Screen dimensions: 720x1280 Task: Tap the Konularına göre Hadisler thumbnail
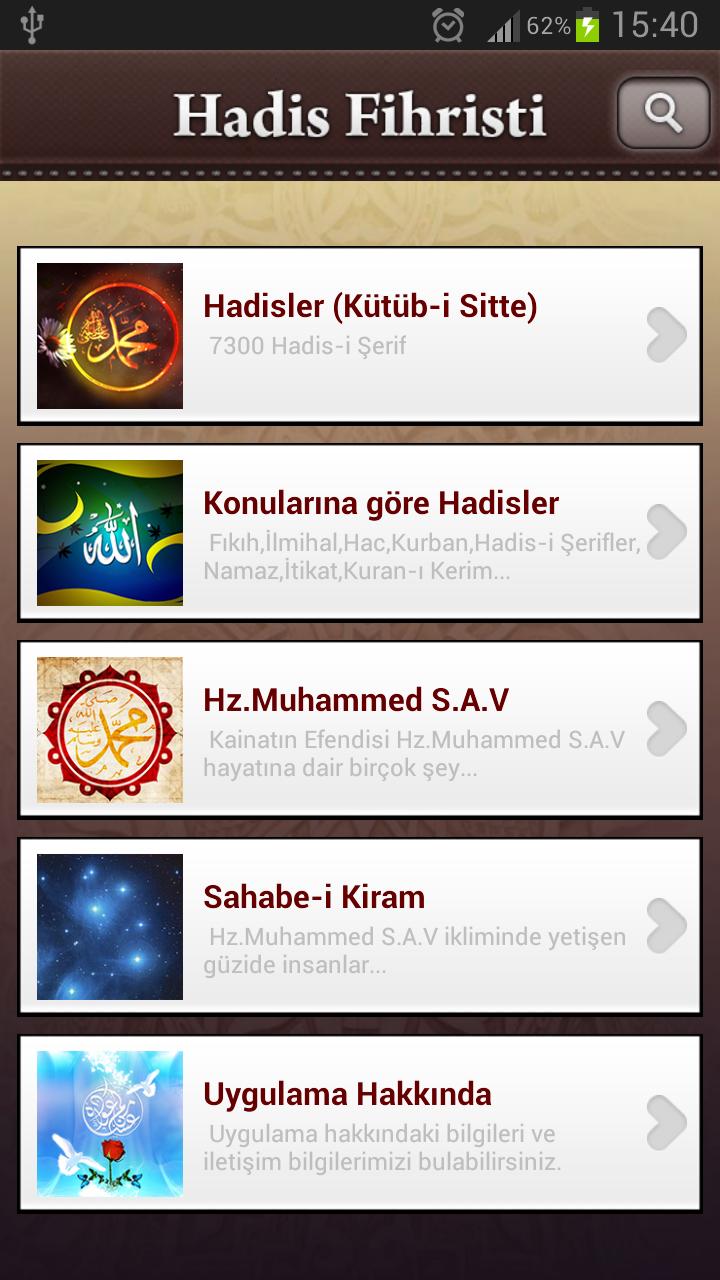(110, 530)
